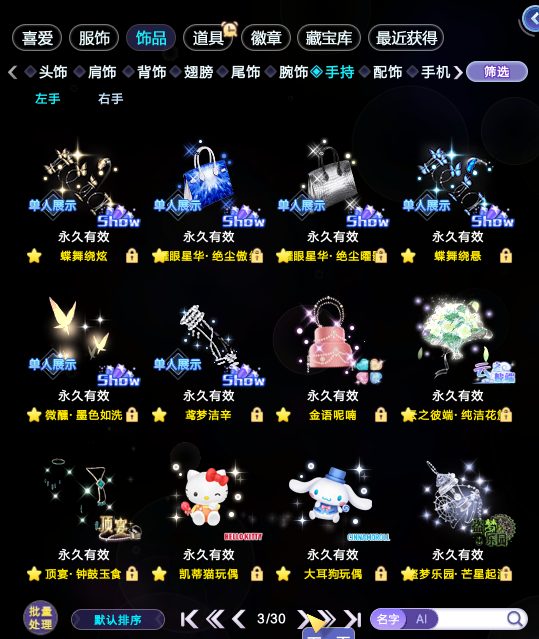Tap the 筛选 filter button
This screenshot has width=539, height=639.
click(x=497, y=72)
